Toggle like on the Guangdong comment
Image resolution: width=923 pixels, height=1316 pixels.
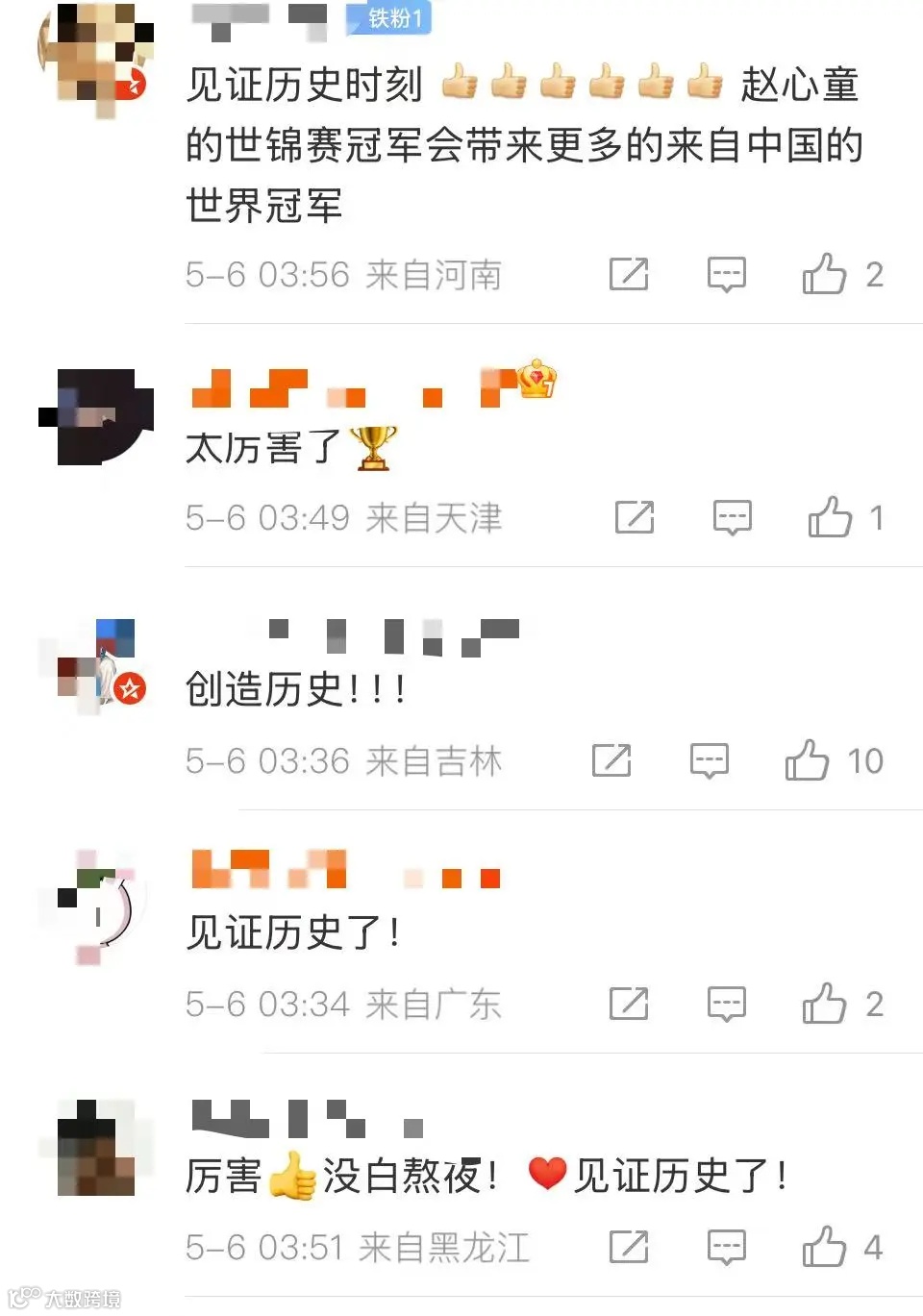827,1004
